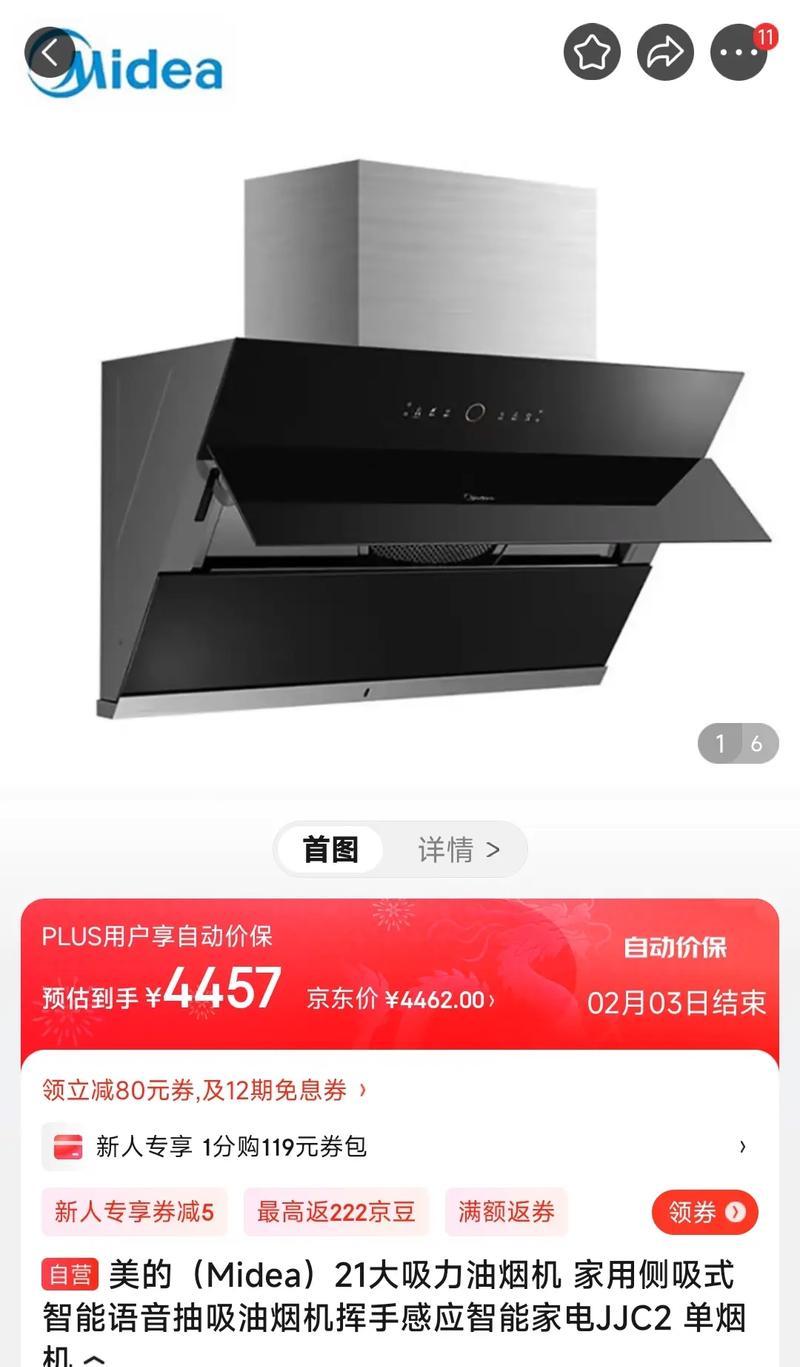The image size is (800, 1367).
Task: Open 新人专享 1分购119元券包 row
Action: tap(400, 1146)
